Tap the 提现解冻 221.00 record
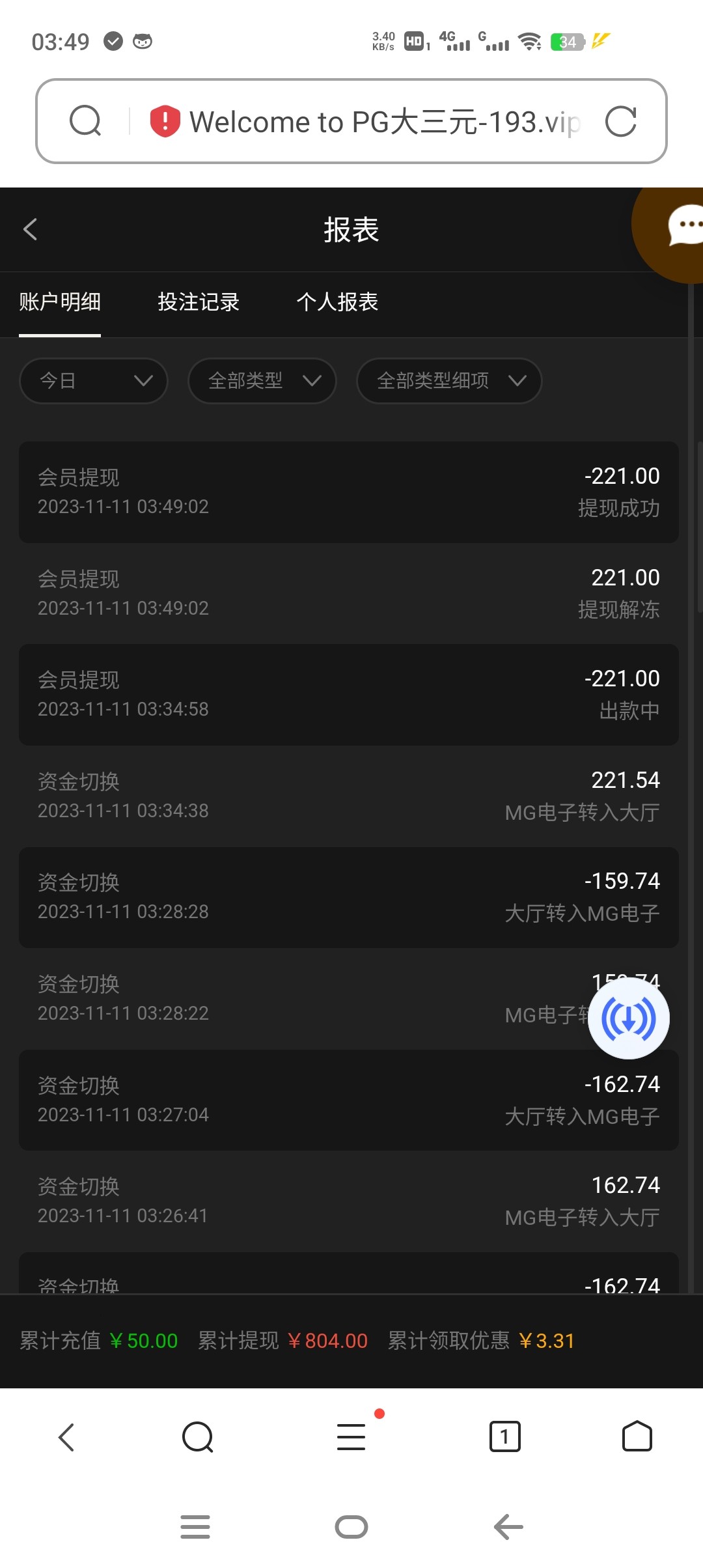This screenshot has width=703, height=1568. tap(351, 593)
